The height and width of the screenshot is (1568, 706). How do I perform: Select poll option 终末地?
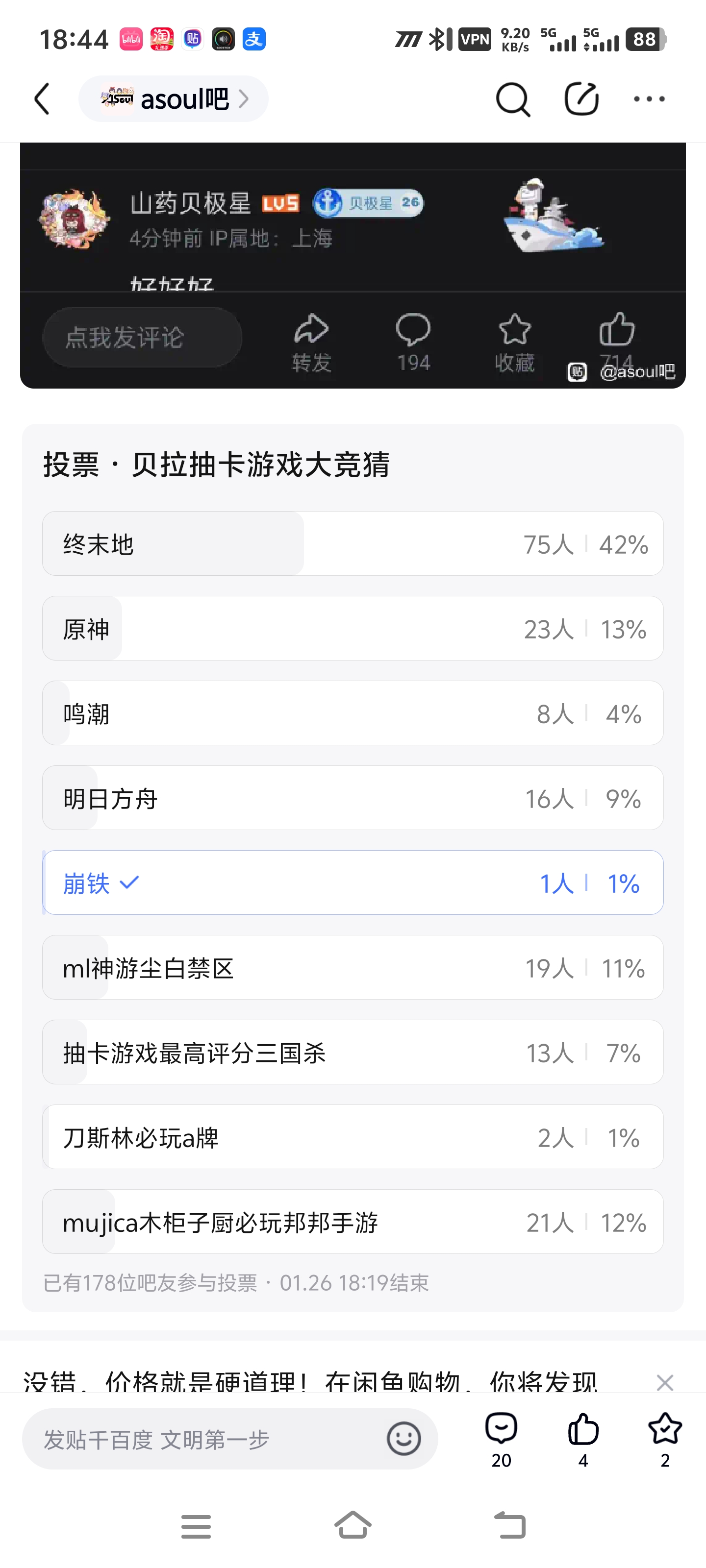(x=353, y=543)
